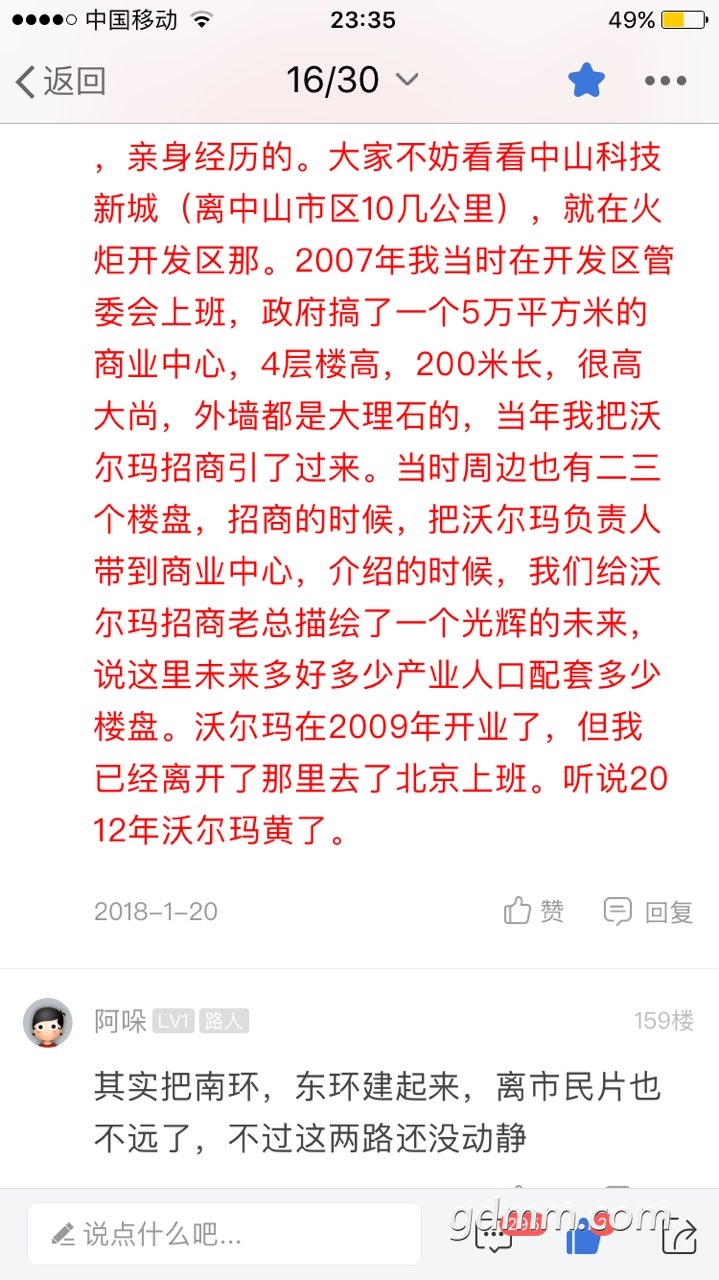Image resolution: width=719 pixels, height=1280 pixels.
Task: Open 阿哚's profile avatar
Action: coord(48,1022)
